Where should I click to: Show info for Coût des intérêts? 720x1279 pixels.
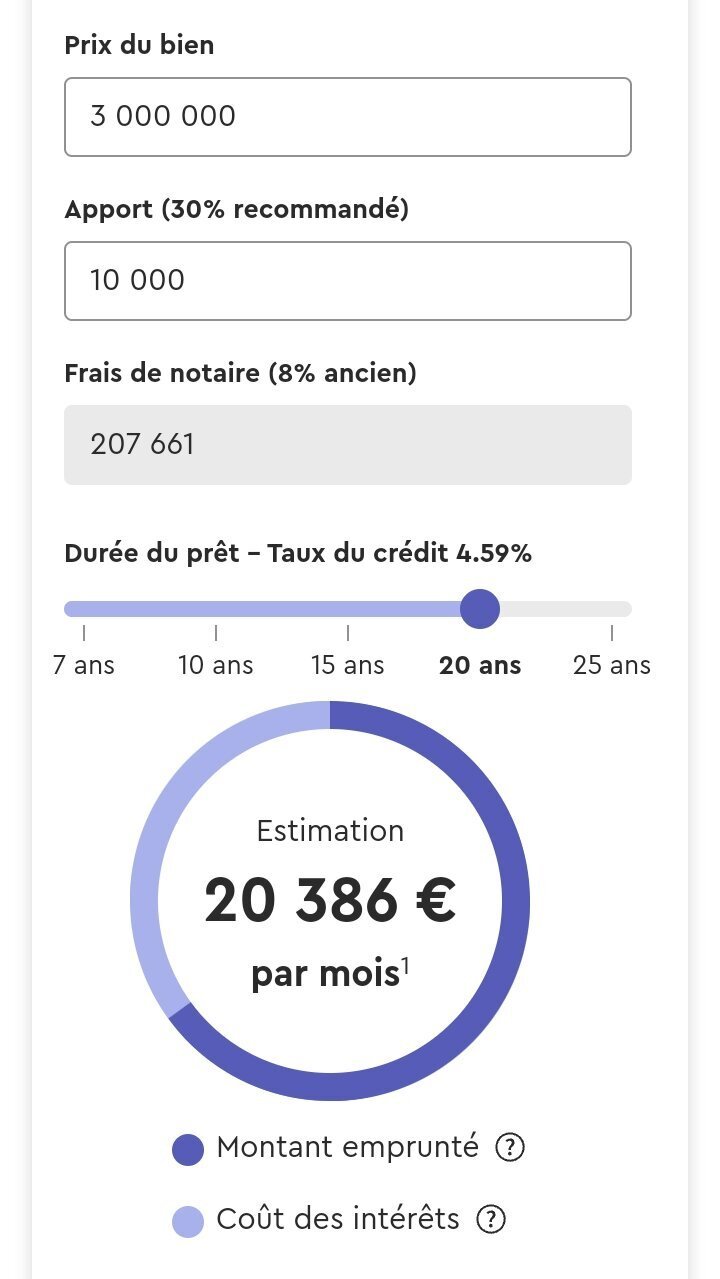[491, 1220]
